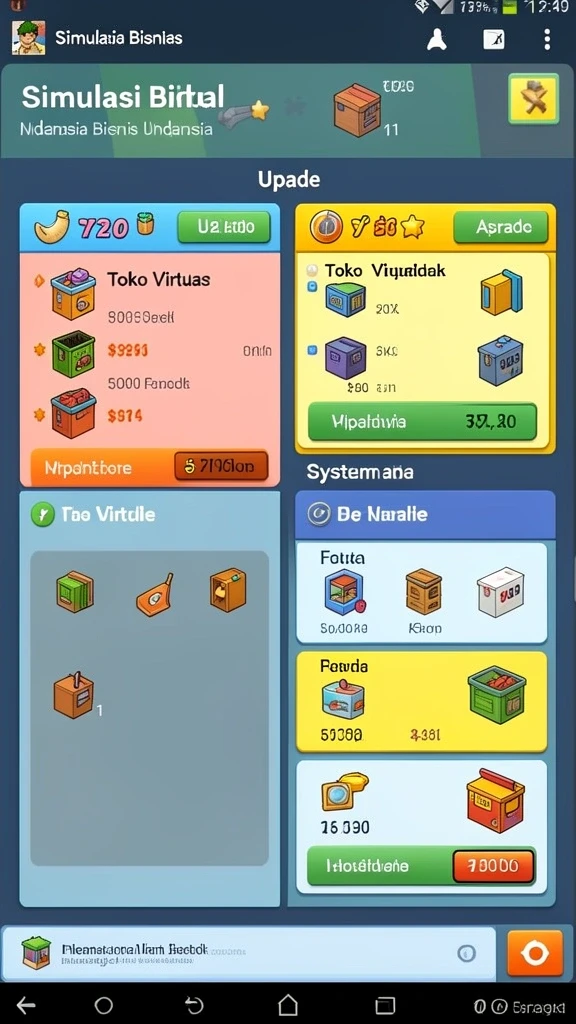Screen dimensions: 576x1024
Task: Select the green crate in the Tae Virtdle grid
Action: [x=74, y=591]
